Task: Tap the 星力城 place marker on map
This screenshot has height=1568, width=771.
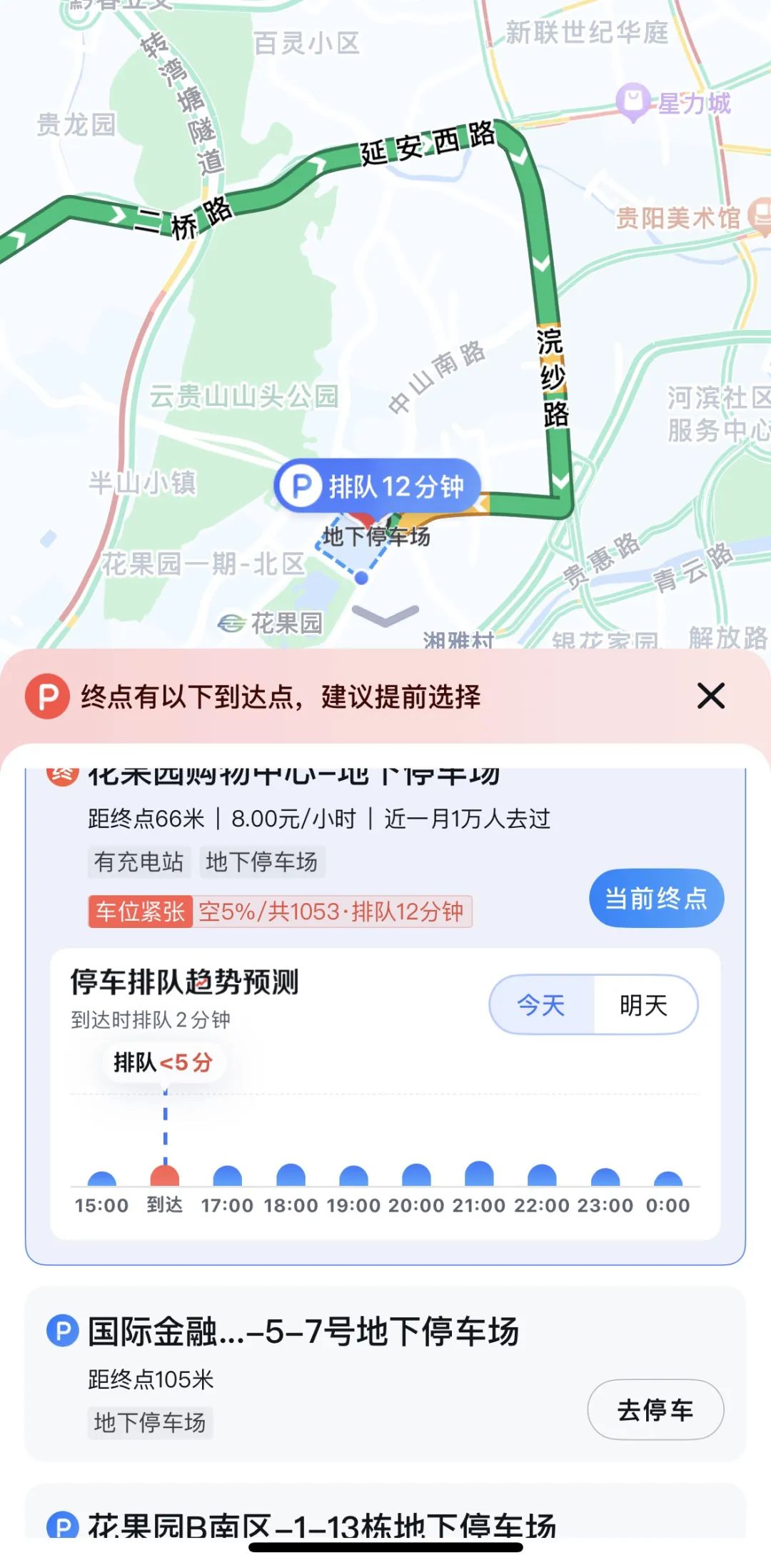Action: click(x=633, y=102)
